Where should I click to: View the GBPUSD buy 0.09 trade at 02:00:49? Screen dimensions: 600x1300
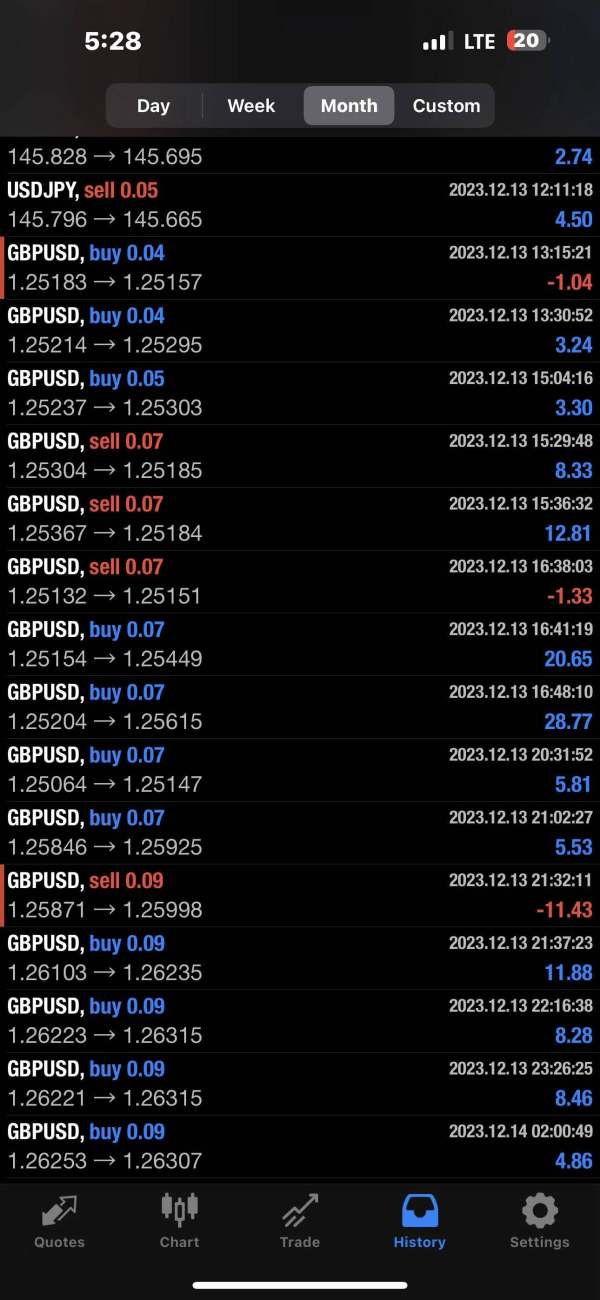coord(300,1146)
